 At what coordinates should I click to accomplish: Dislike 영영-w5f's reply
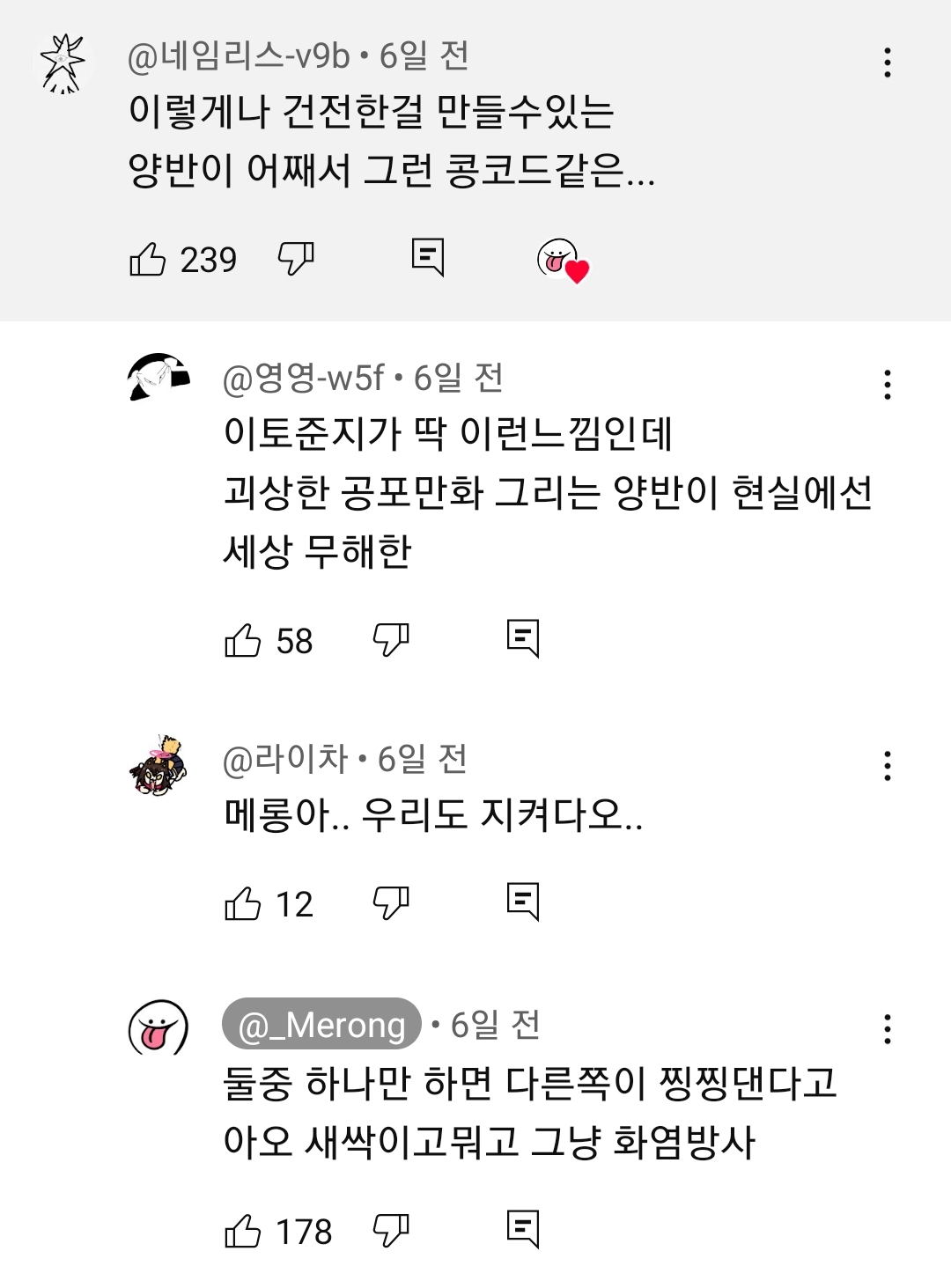coord(391,640)
